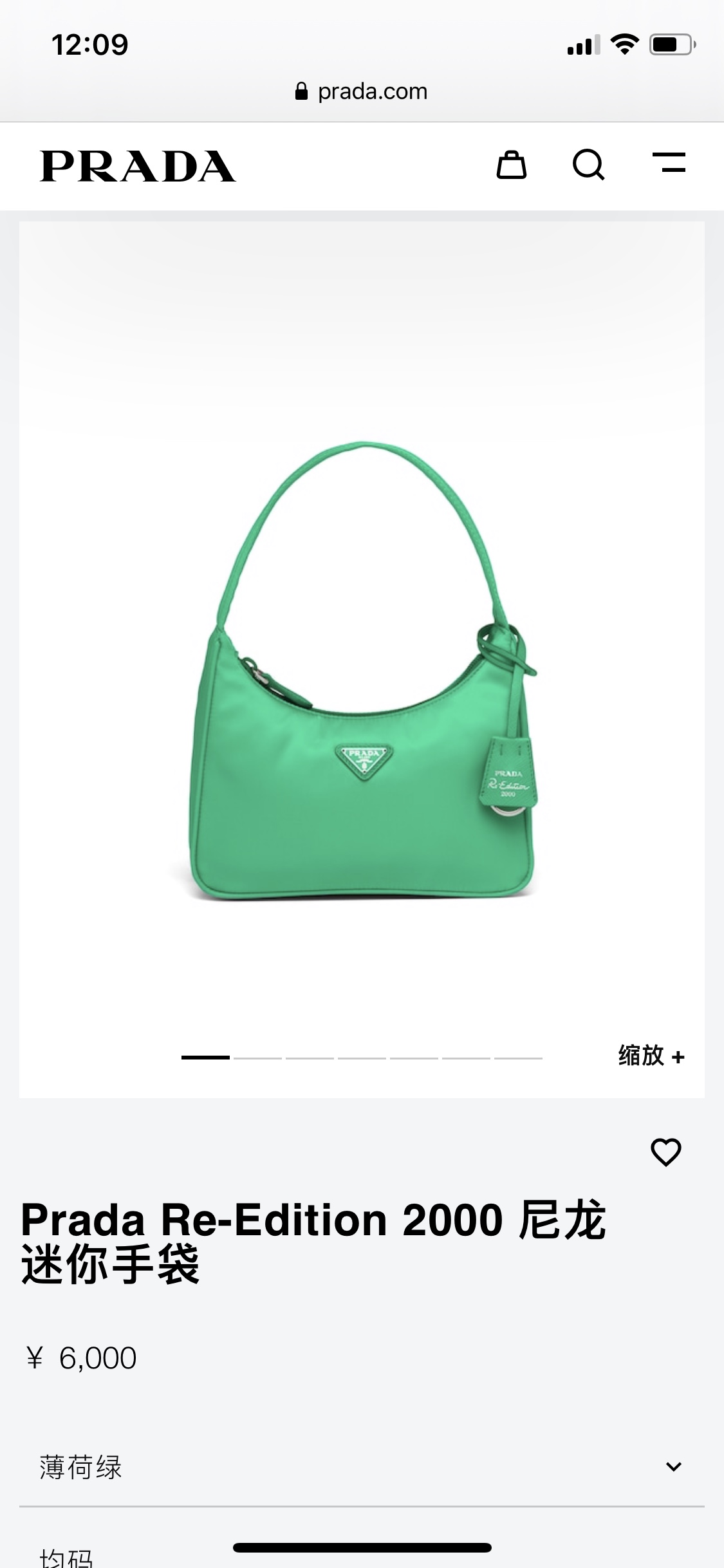
Task: Open the hamburger menu
Action: 669,163
